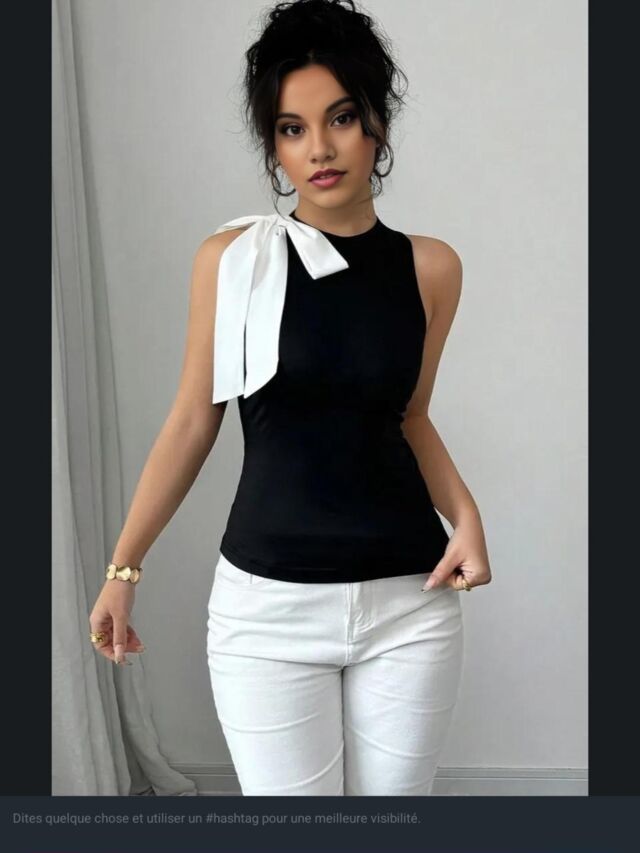Tap the caption field to write a hashtag

point(320,819)
